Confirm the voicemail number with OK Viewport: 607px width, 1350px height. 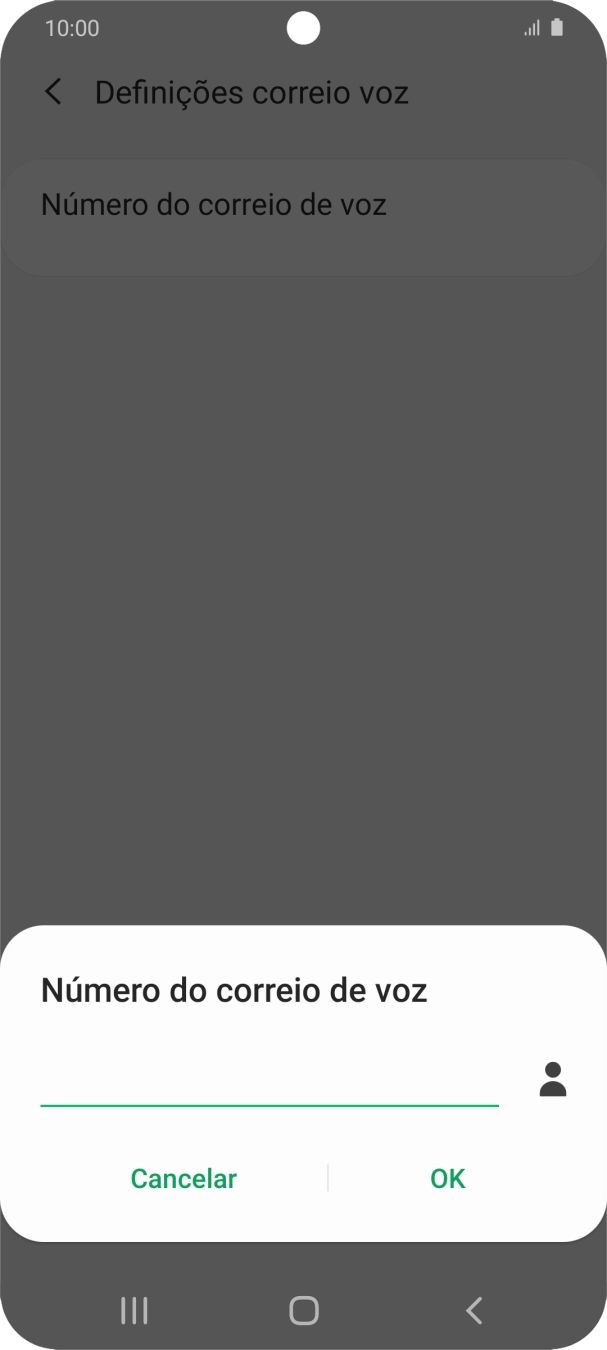click(448, 1178)
